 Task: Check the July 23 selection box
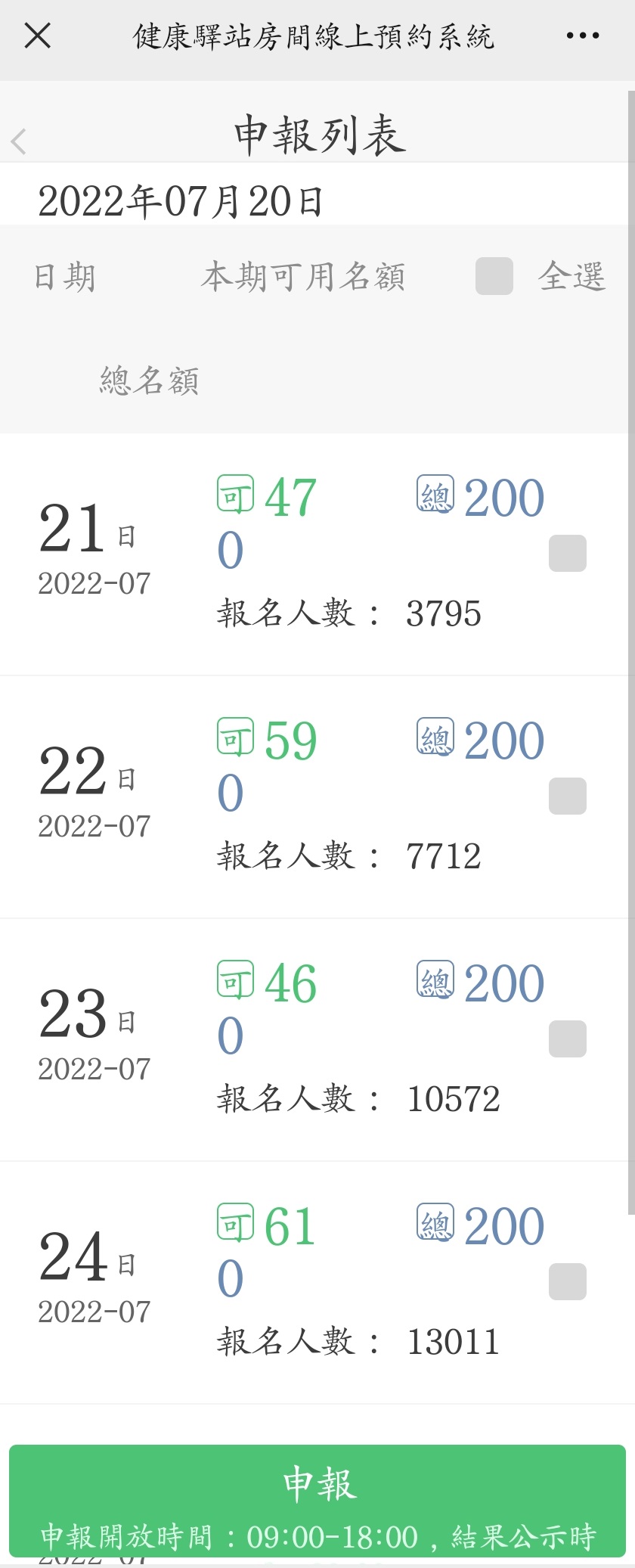pos(568,1039)
